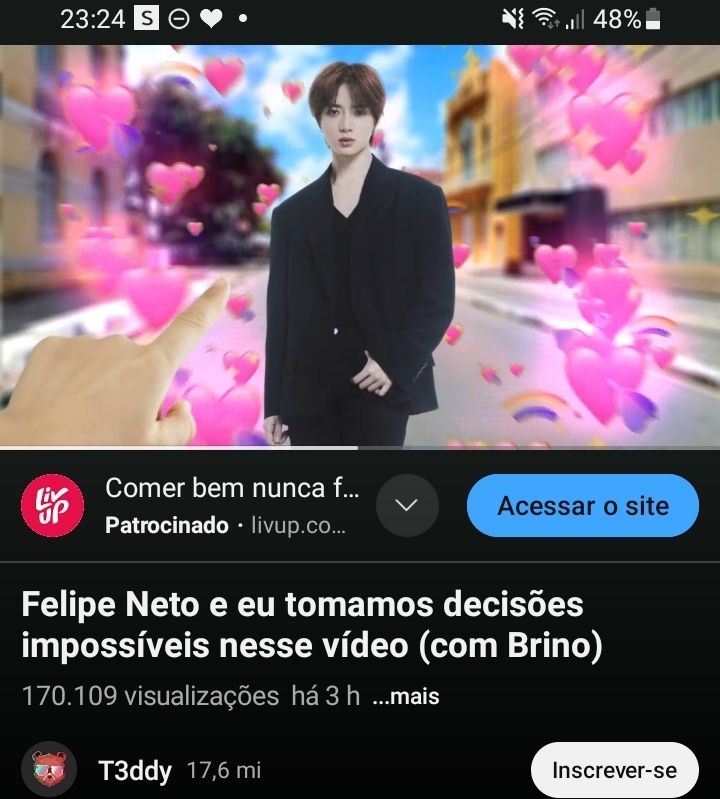Tap the video player area
The height and width of the screenshot is (799, 720).
point(360,245)
